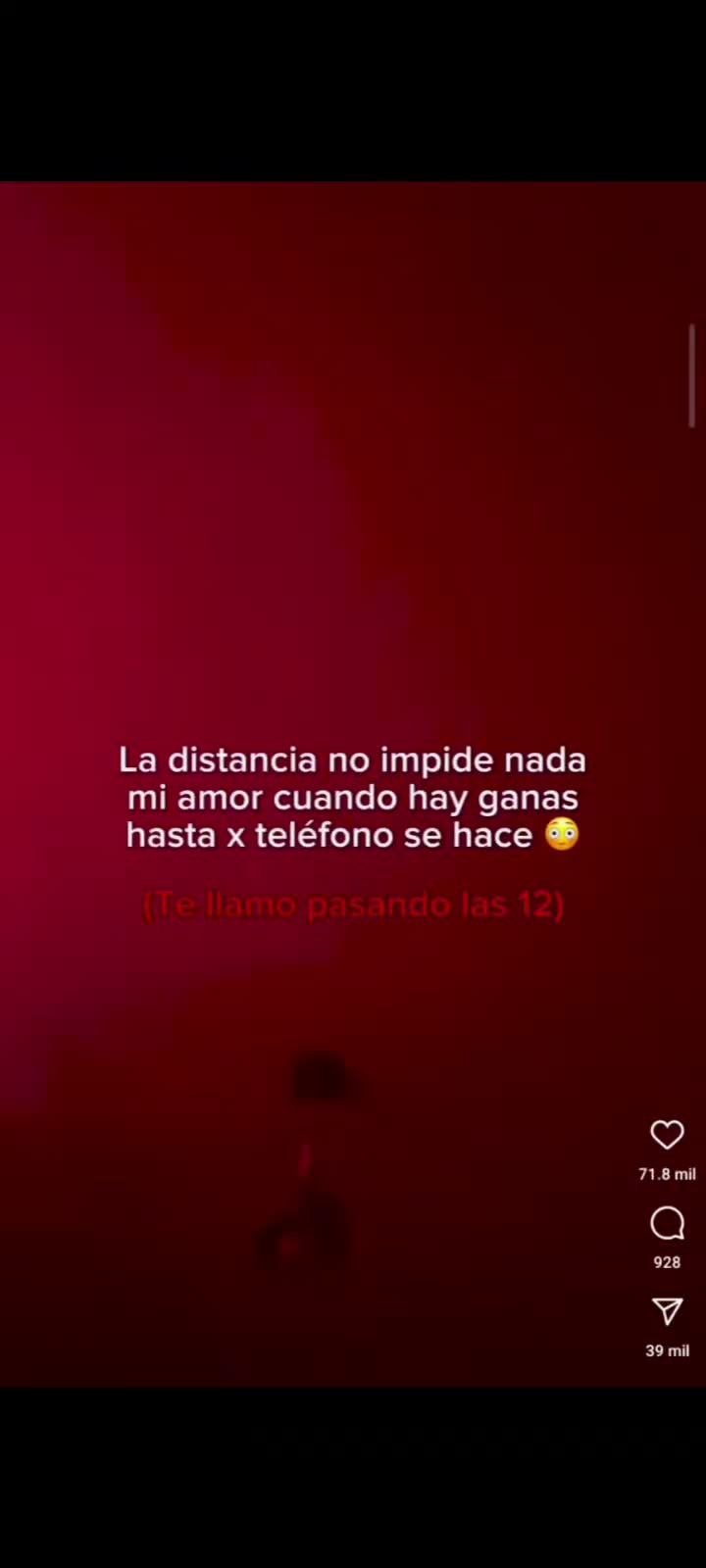The image size is (706, 1568).
Task: Like this reel with the heart icon
Action: tap(667, 1135)
